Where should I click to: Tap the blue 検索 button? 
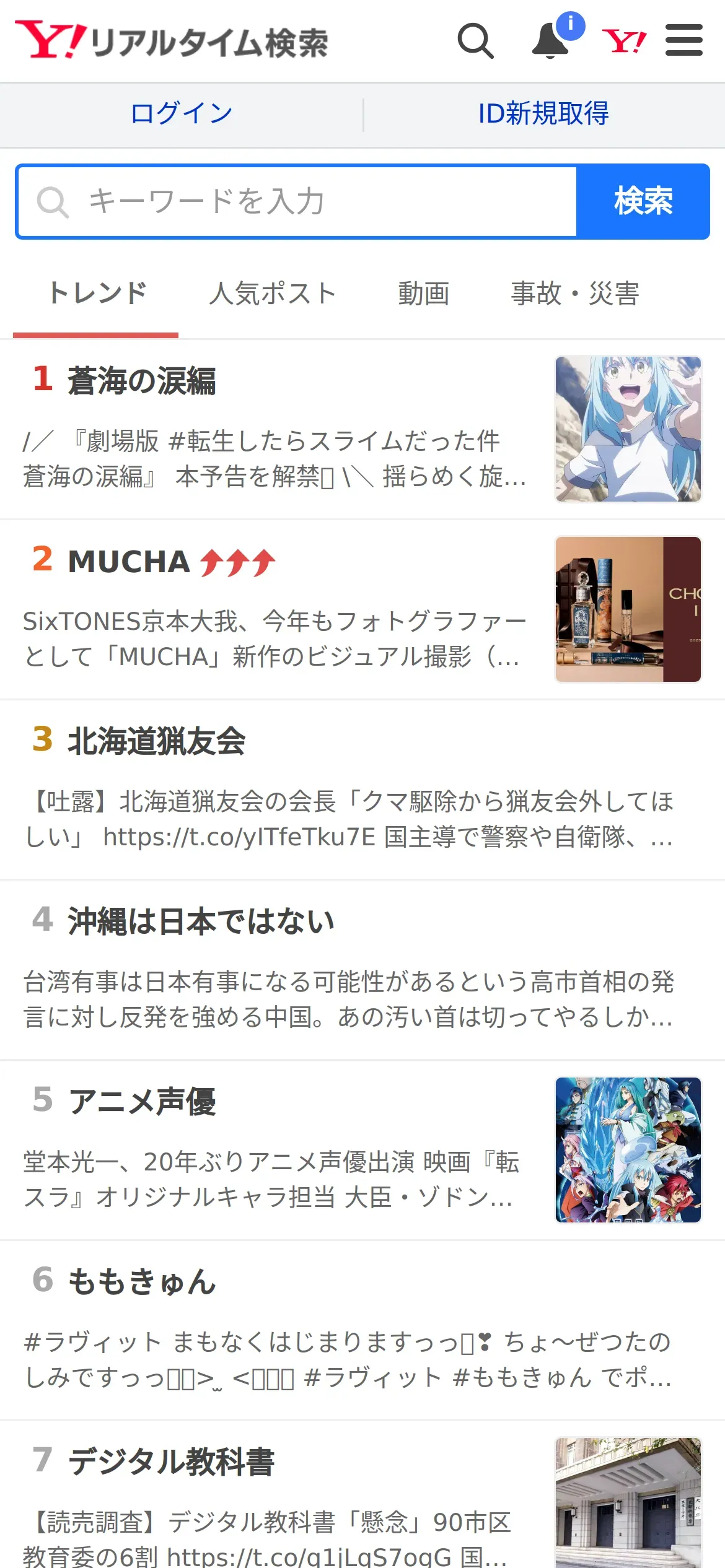coord(643,201)
